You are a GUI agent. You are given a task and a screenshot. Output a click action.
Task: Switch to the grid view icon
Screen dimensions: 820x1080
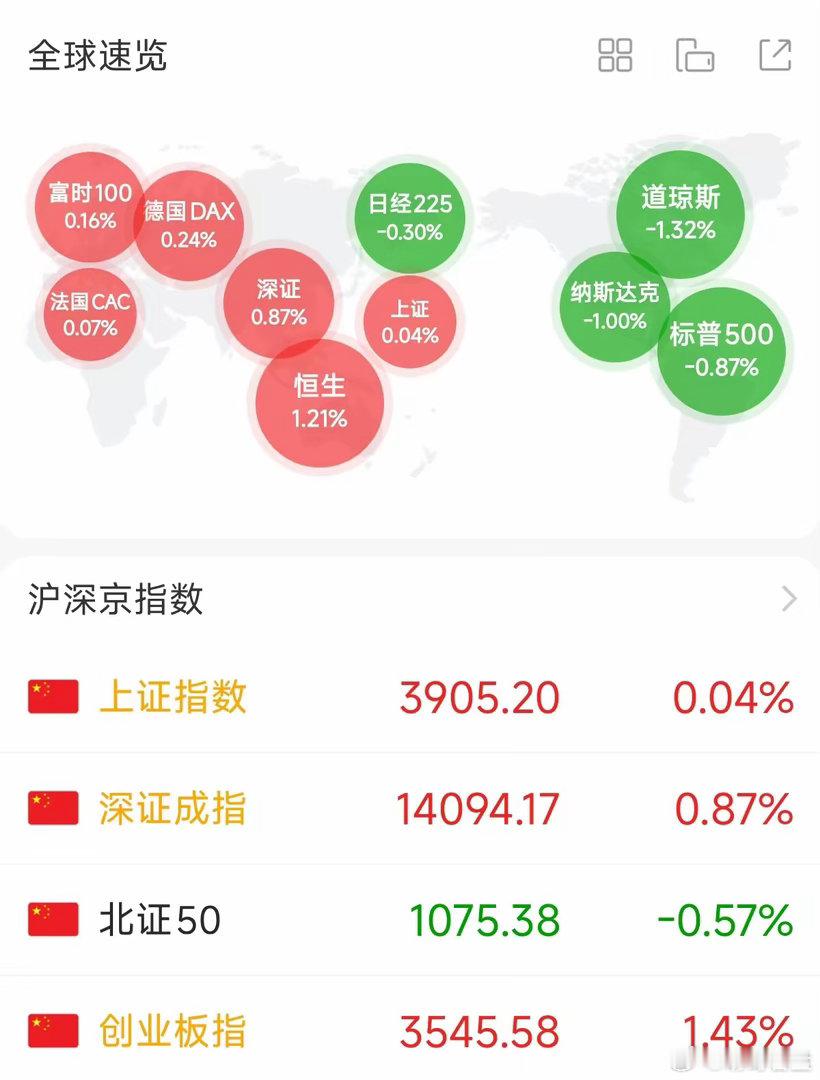615,55
